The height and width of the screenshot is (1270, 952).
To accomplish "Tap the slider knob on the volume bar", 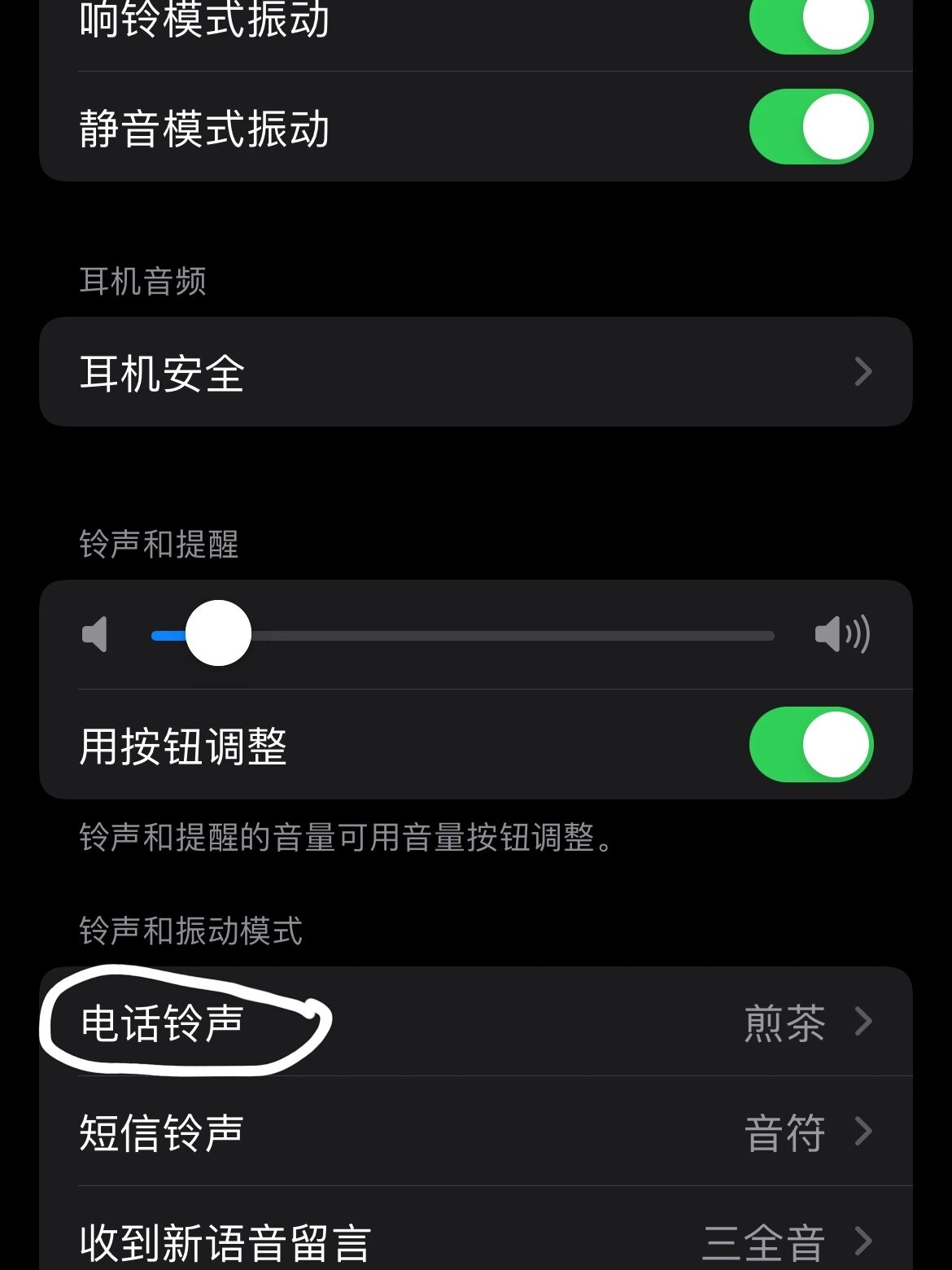I will click(218, 636).
